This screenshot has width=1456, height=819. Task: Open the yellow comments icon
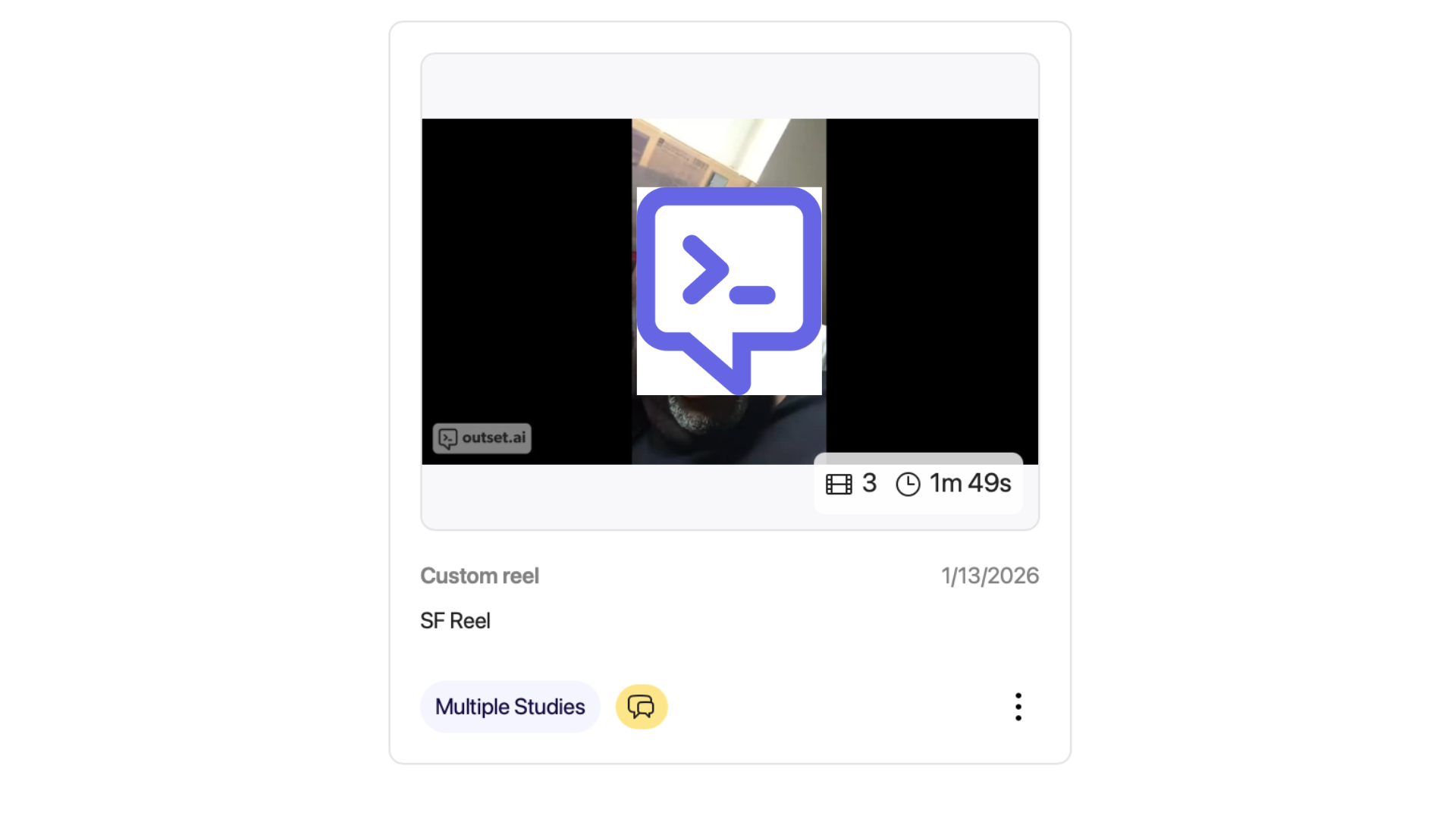point(642,707)
